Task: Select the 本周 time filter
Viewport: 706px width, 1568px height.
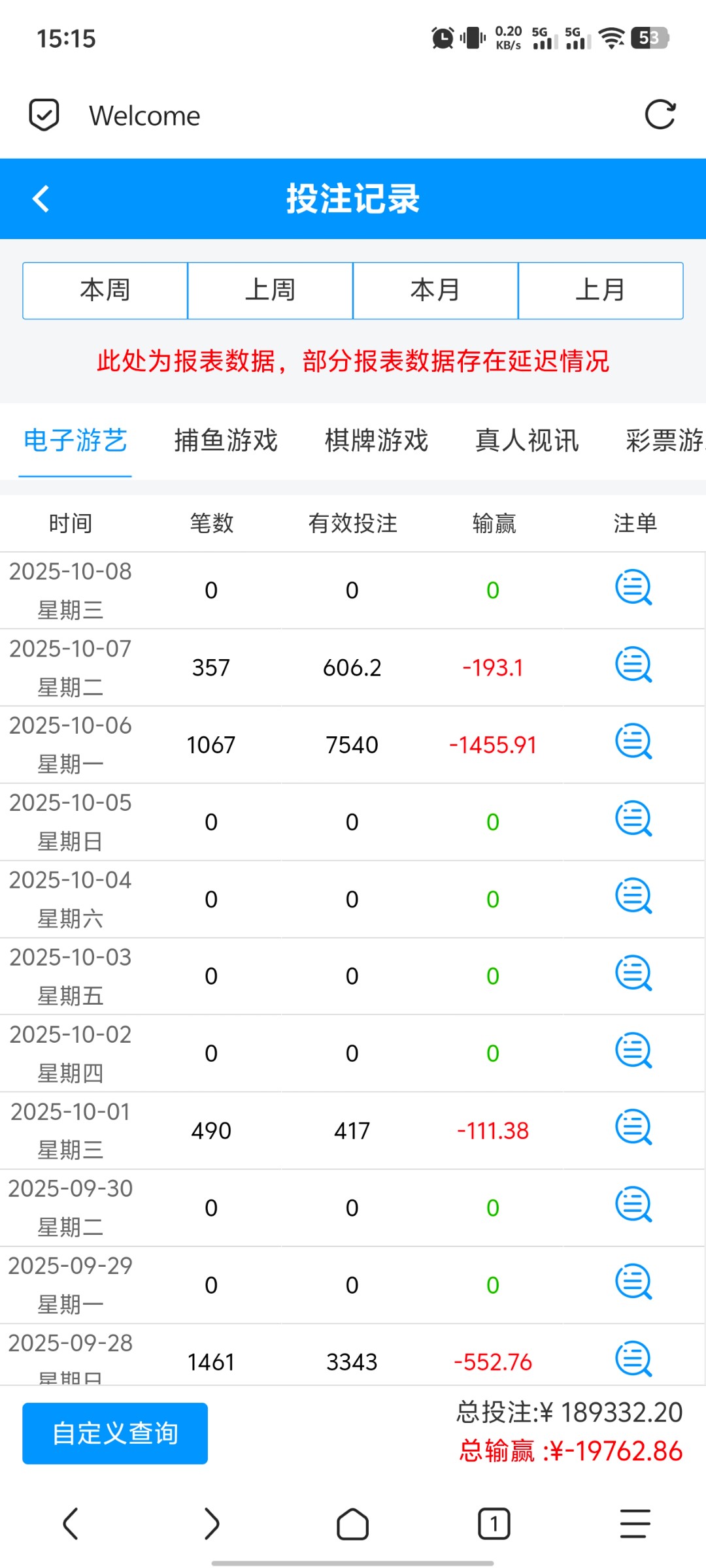Action: (105, 289)
